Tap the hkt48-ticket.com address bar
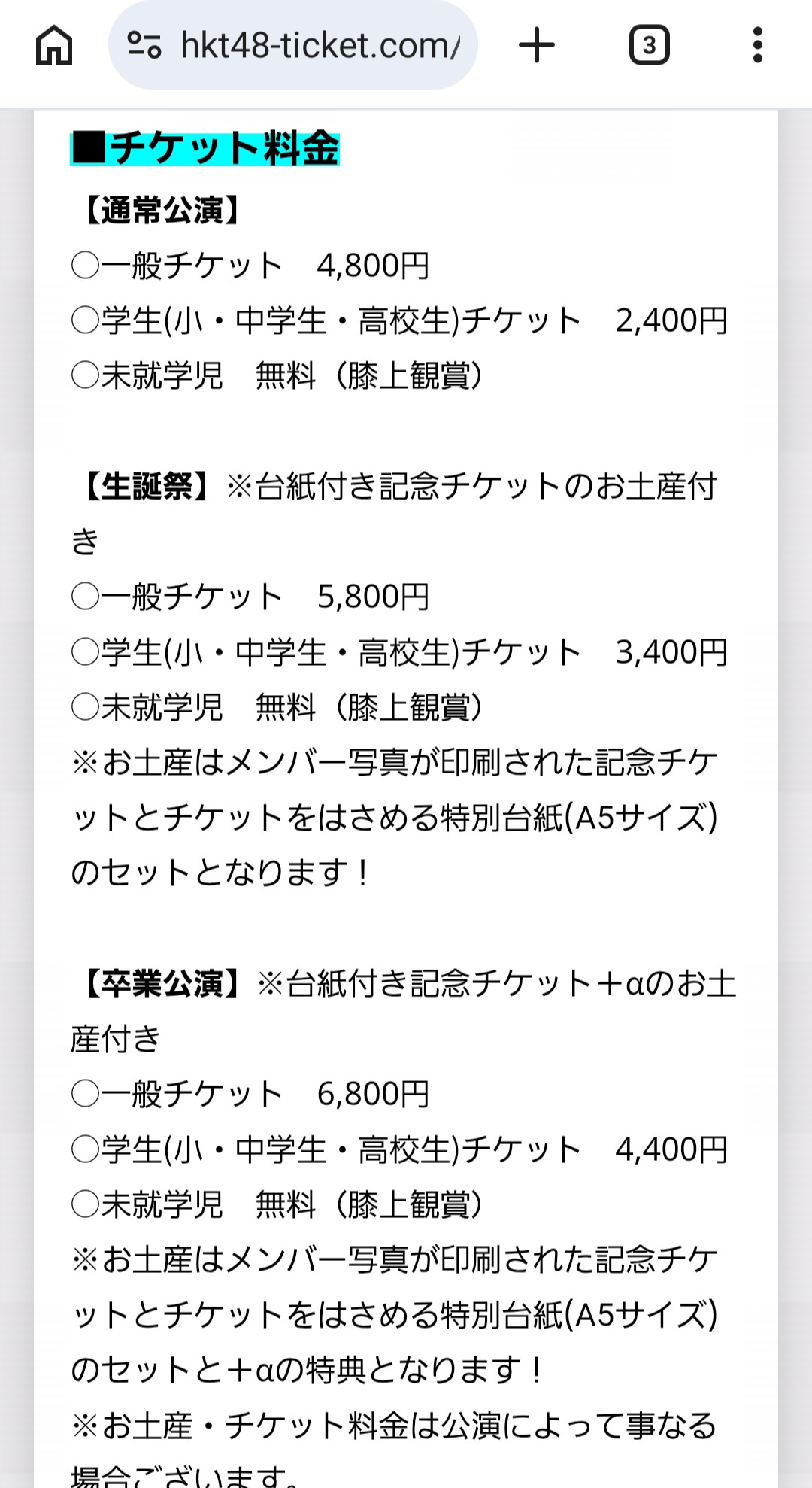Viewport: 812px width, 1488px height. point(293,45)
